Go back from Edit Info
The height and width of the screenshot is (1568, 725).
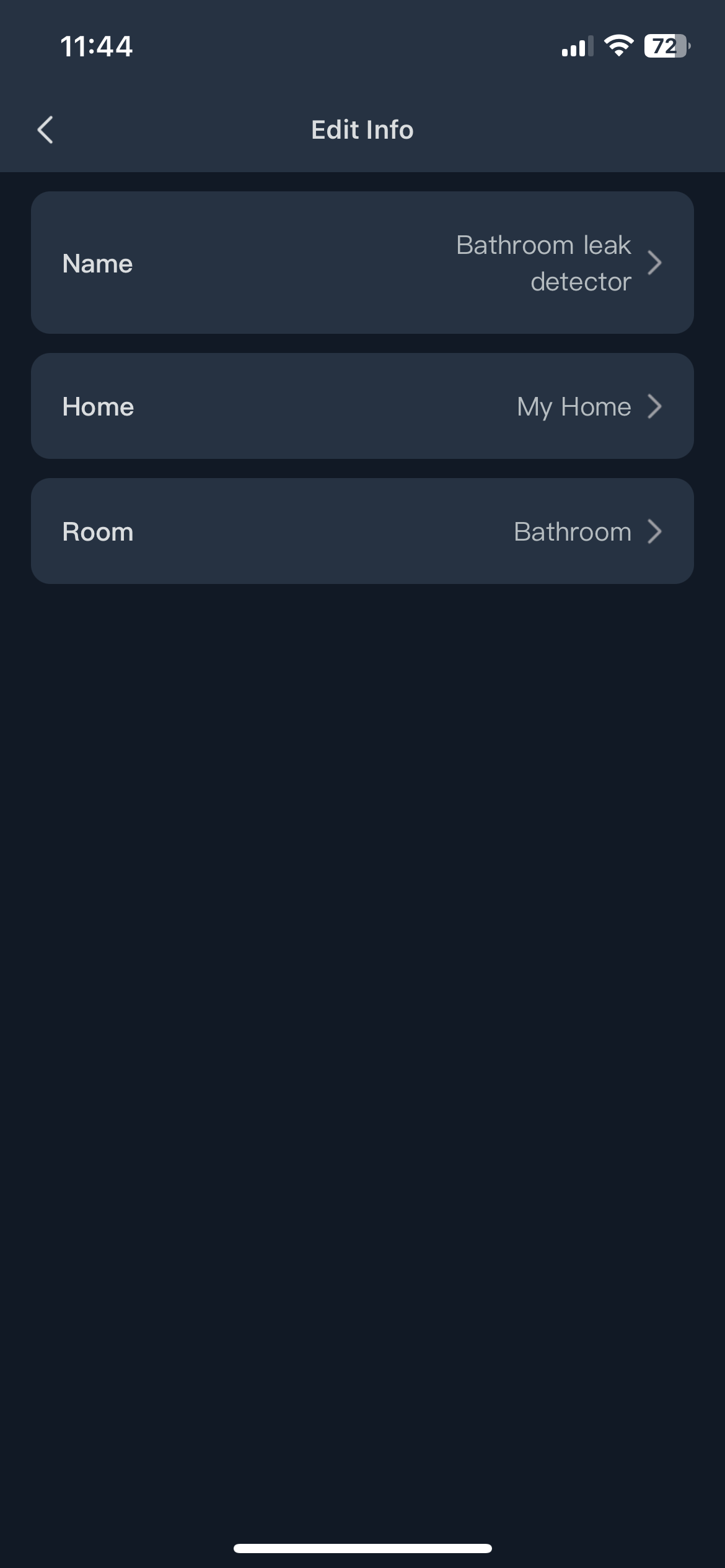[45, 130]
